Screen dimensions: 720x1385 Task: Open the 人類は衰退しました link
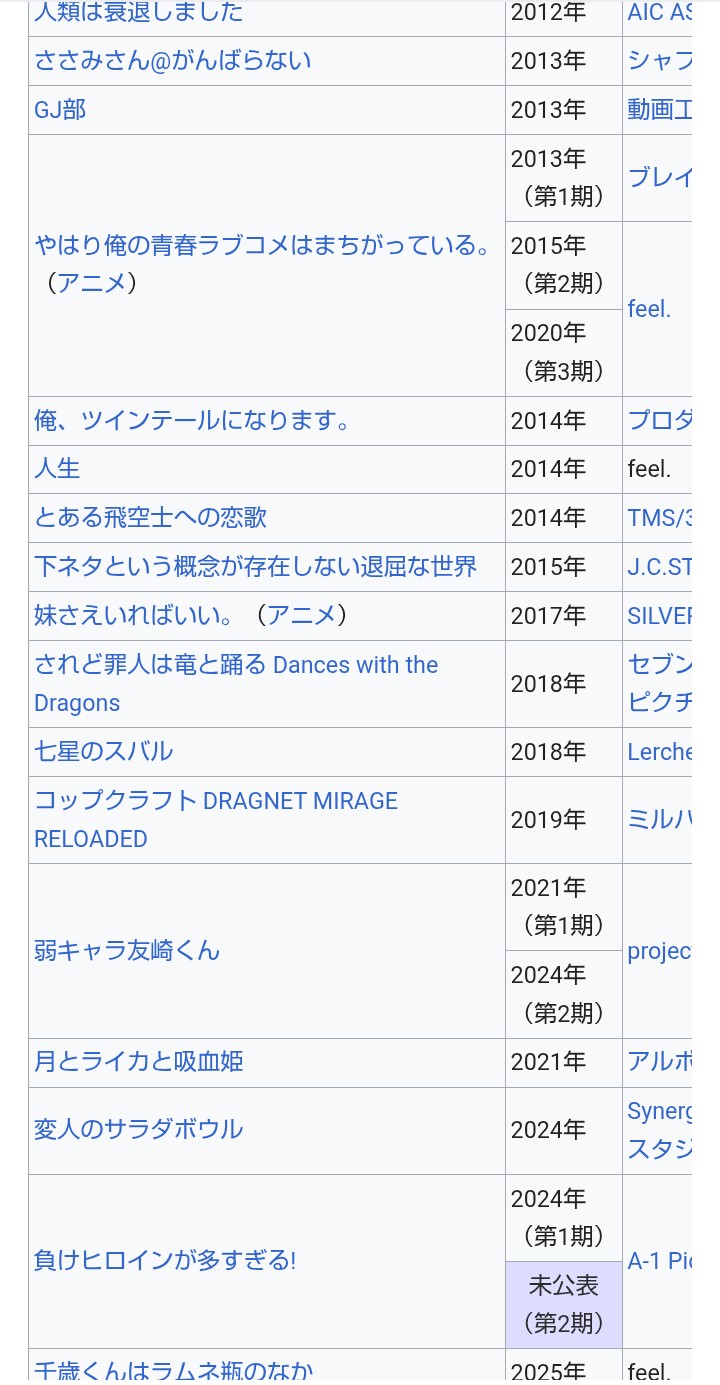[138, 13]
